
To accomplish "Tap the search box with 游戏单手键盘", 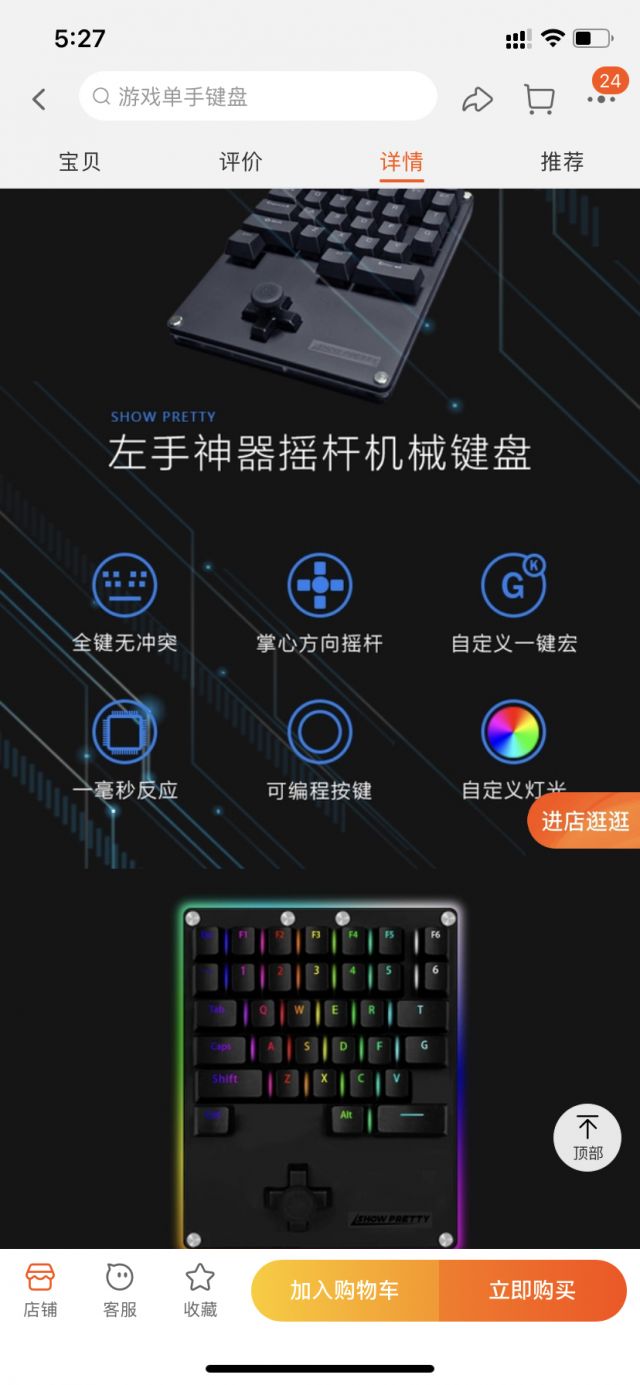I will 258,97.
